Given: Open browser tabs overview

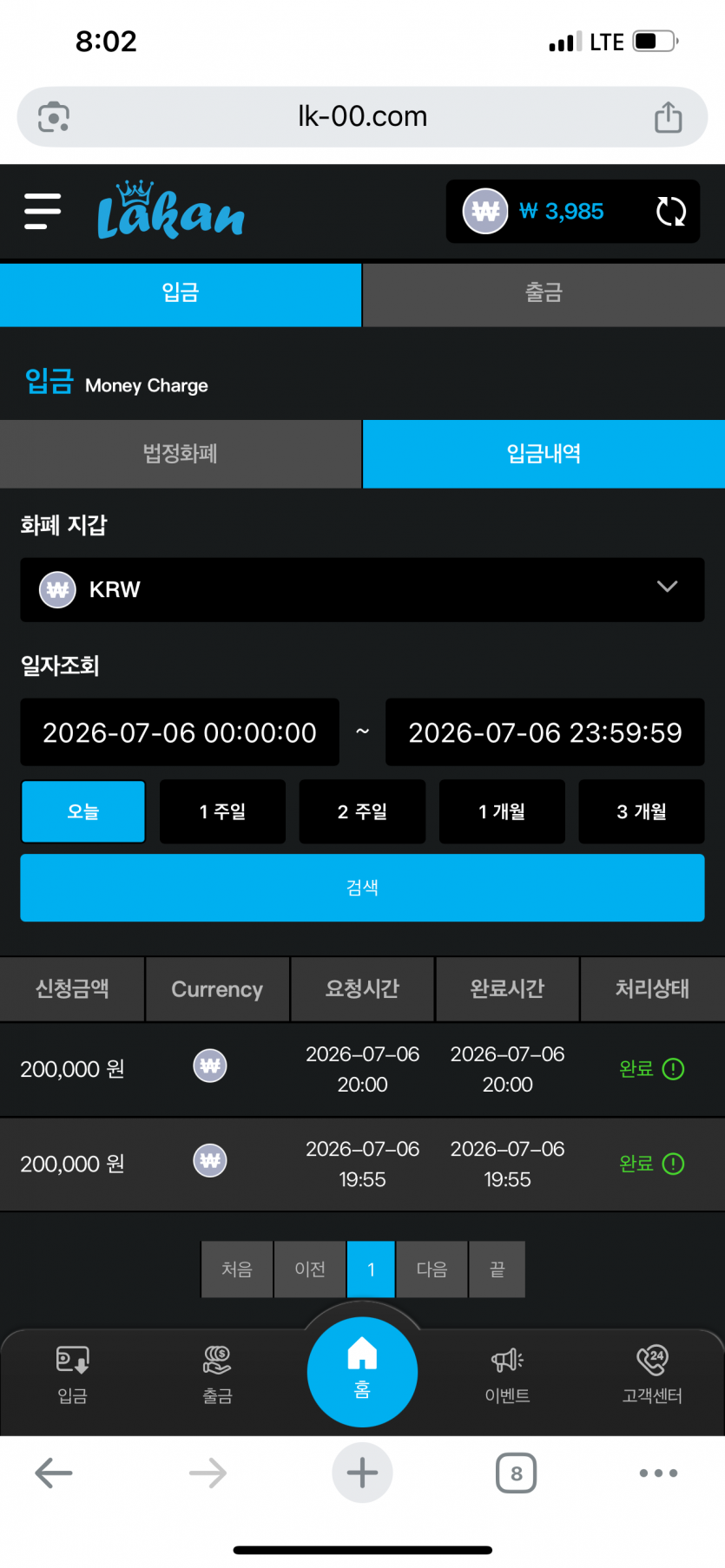Looking at the screenshot, I should pyautogui.click(x=516, y=1473).
